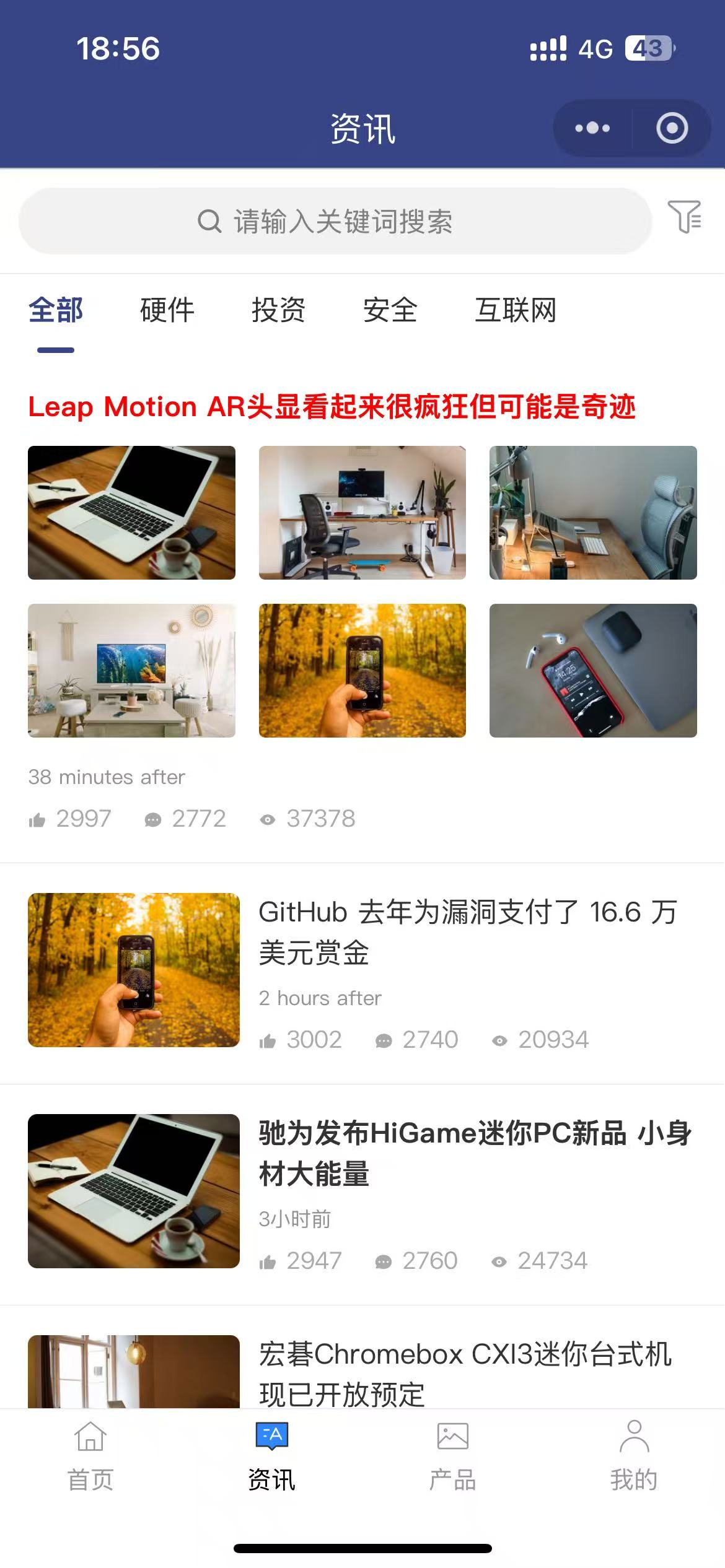Go to the 首页 tab
The image size is (725, 1568).
pyautogui.click(x=90, y=1455)
